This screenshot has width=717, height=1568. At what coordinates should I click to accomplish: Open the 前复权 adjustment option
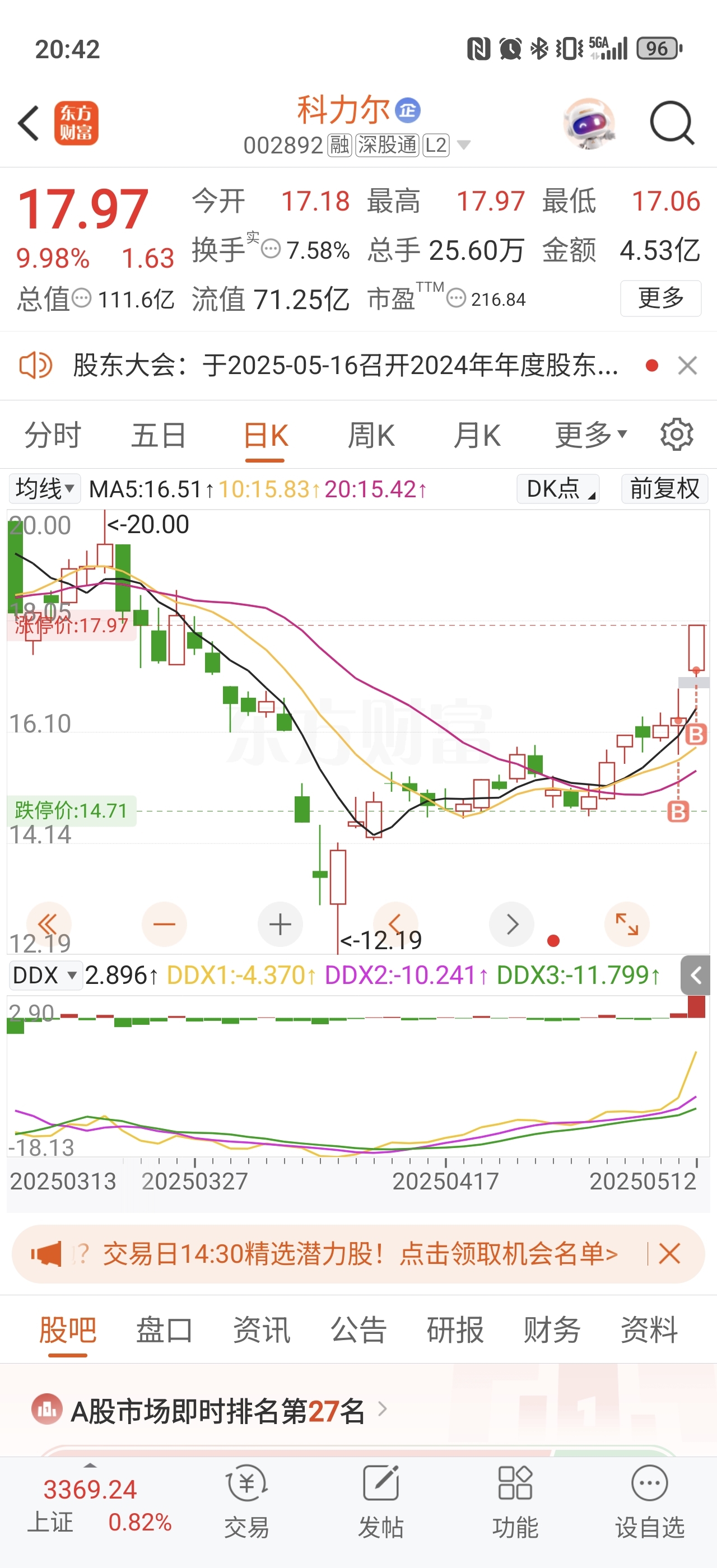click(x=664, y=489)
